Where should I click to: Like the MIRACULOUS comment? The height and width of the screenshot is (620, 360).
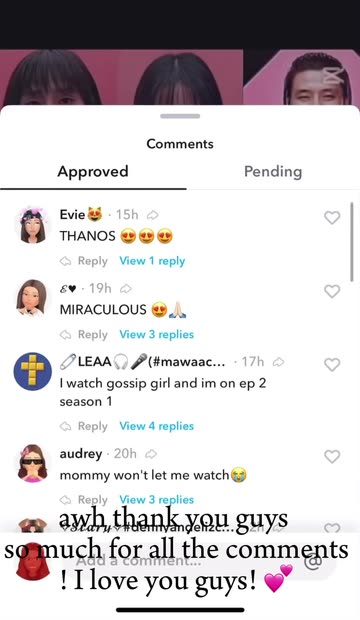click(332, 291)
